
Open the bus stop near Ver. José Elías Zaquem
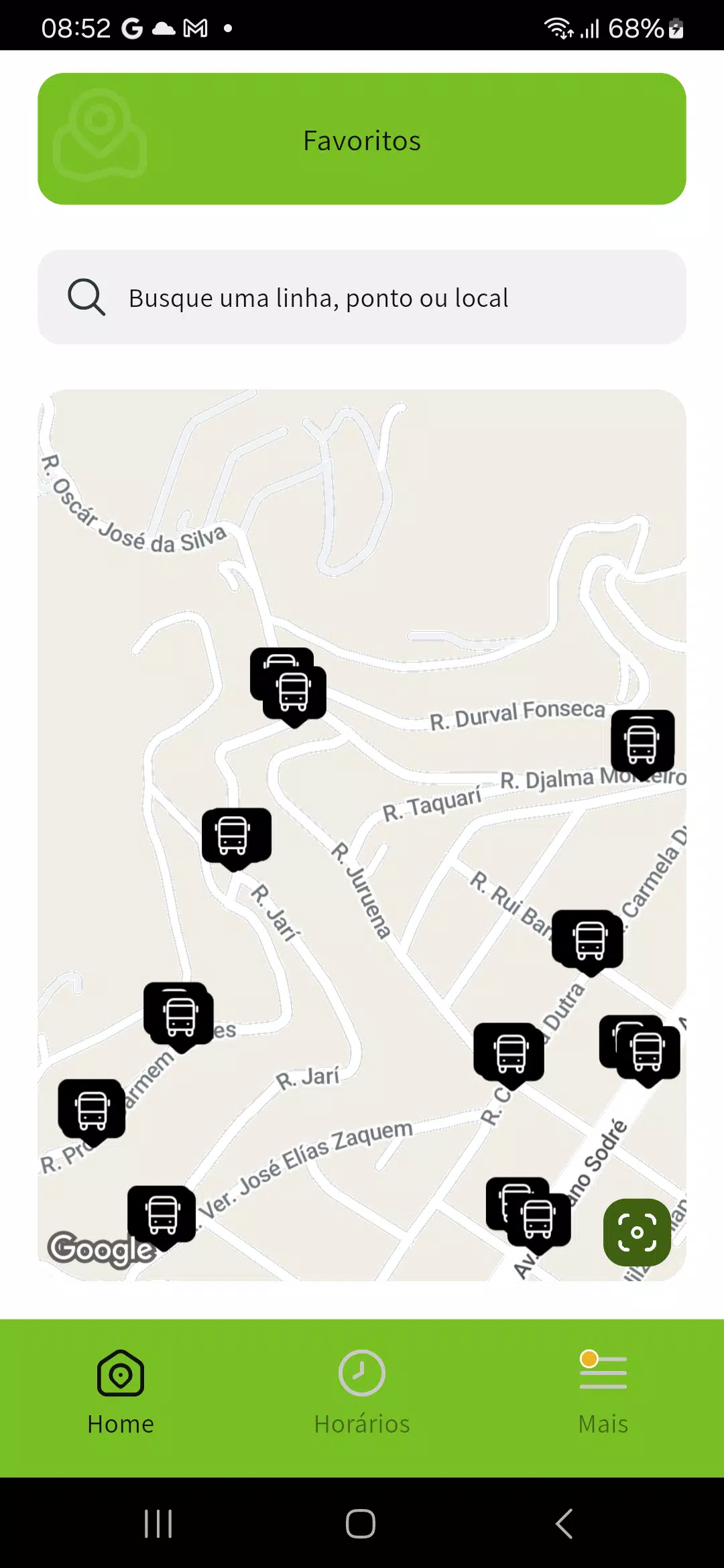(x=162, y=1214)
